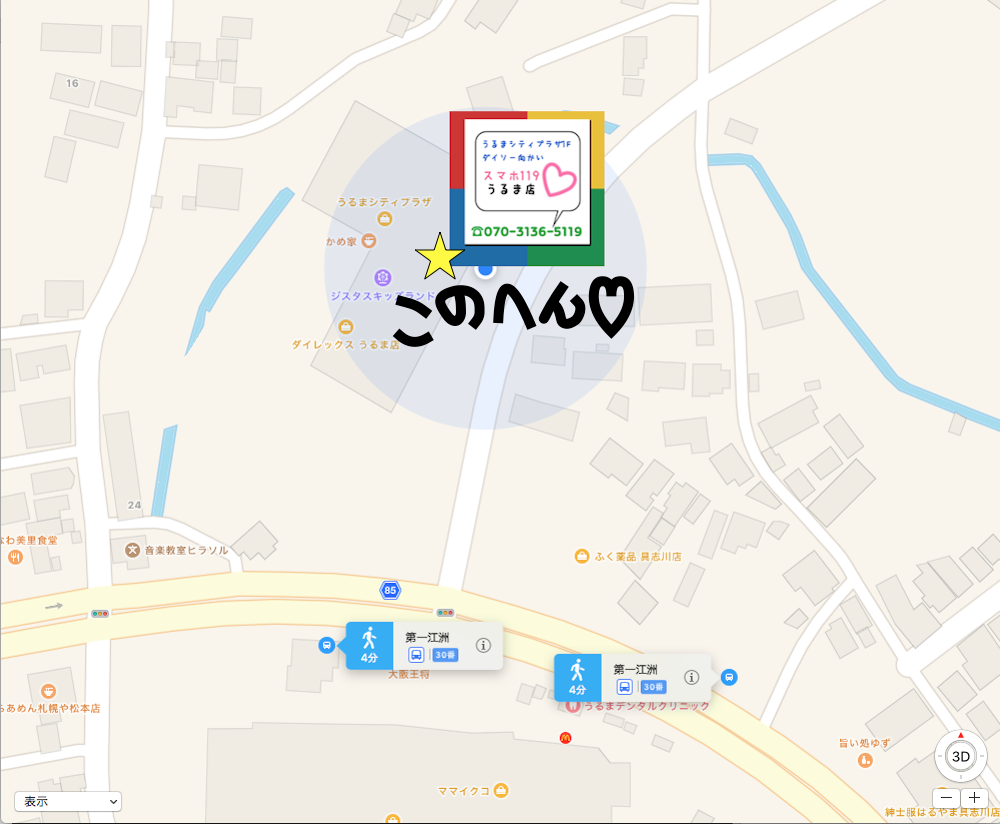Switch the map to 3D view
This screenshot has width=1000, height=824.
961,757
